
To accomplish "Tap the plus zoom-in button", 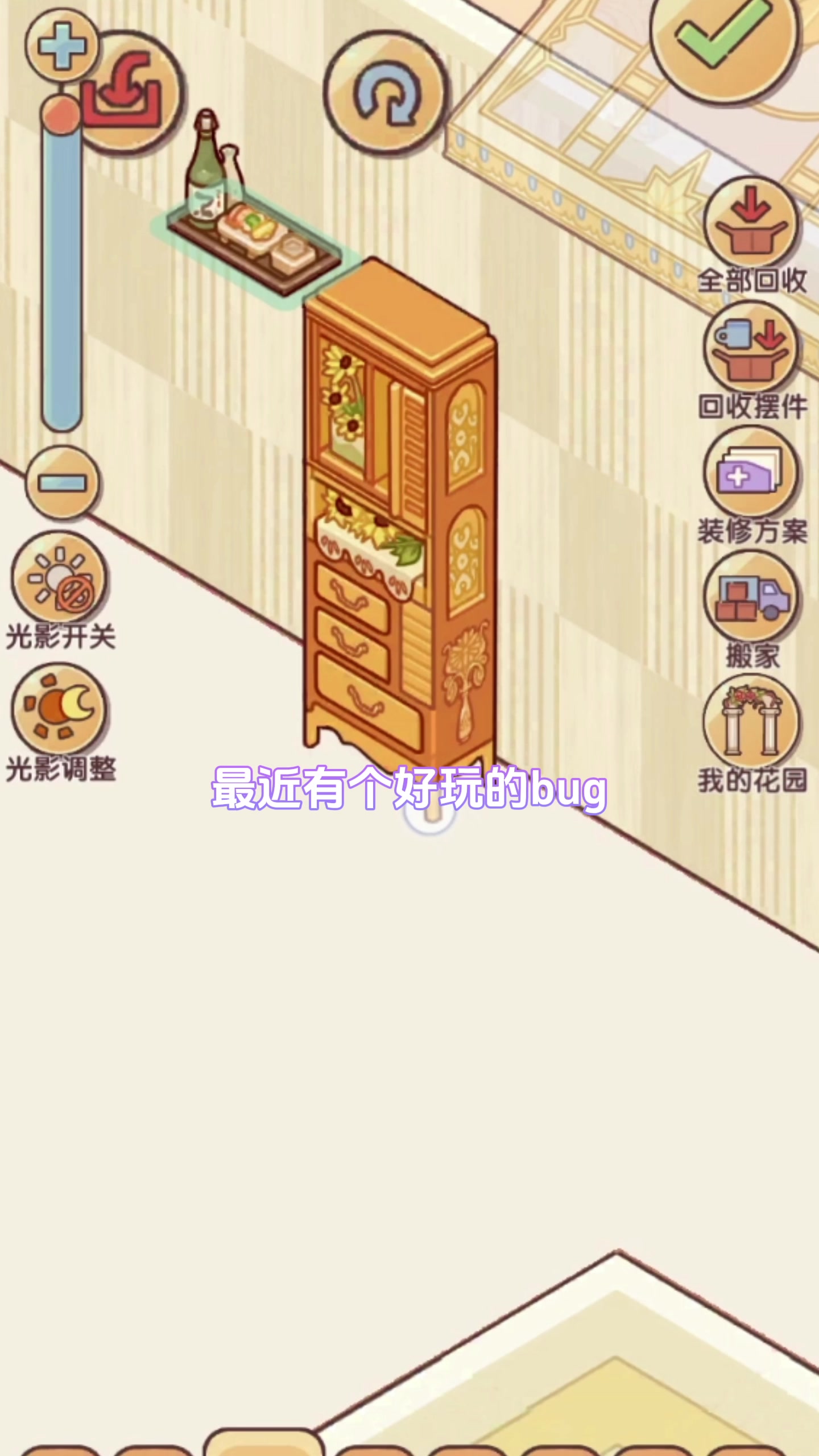I will click(61, 45).
